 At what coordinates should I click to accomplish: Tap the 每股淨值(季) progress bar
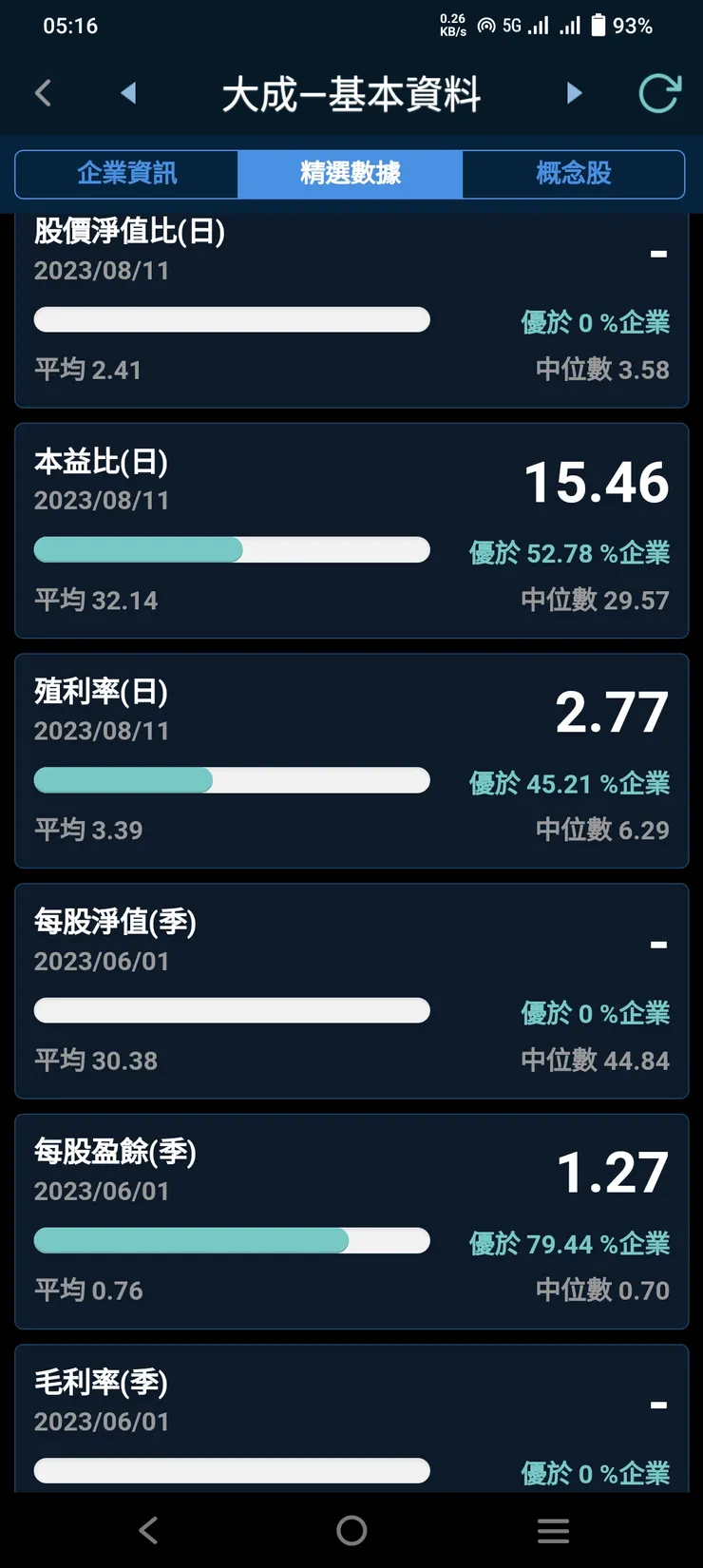232,1010
